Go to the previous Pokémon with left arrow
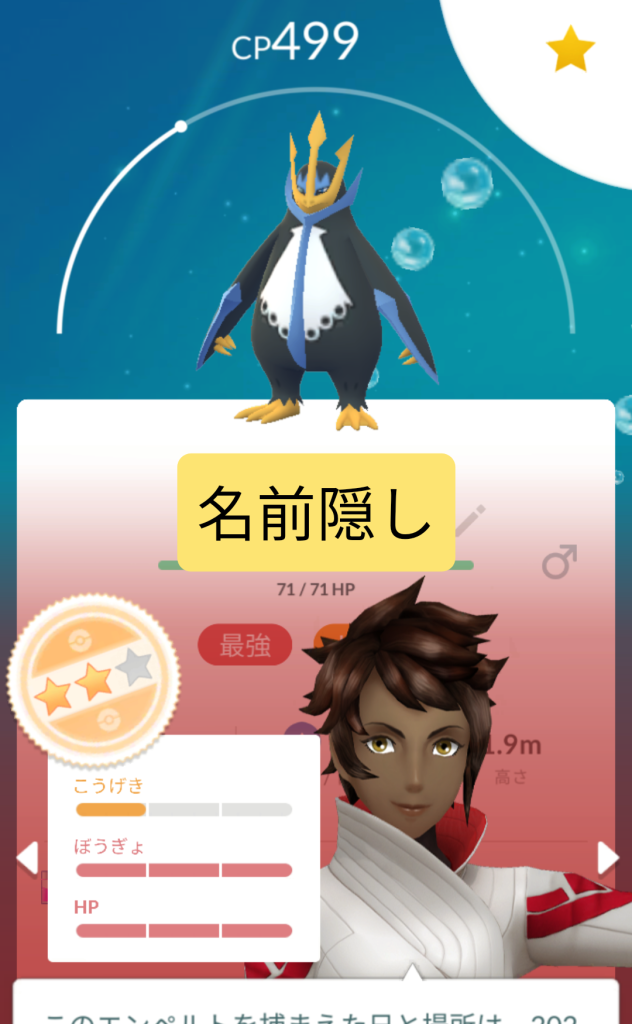632x1024 pixels. tap(27, 857)
